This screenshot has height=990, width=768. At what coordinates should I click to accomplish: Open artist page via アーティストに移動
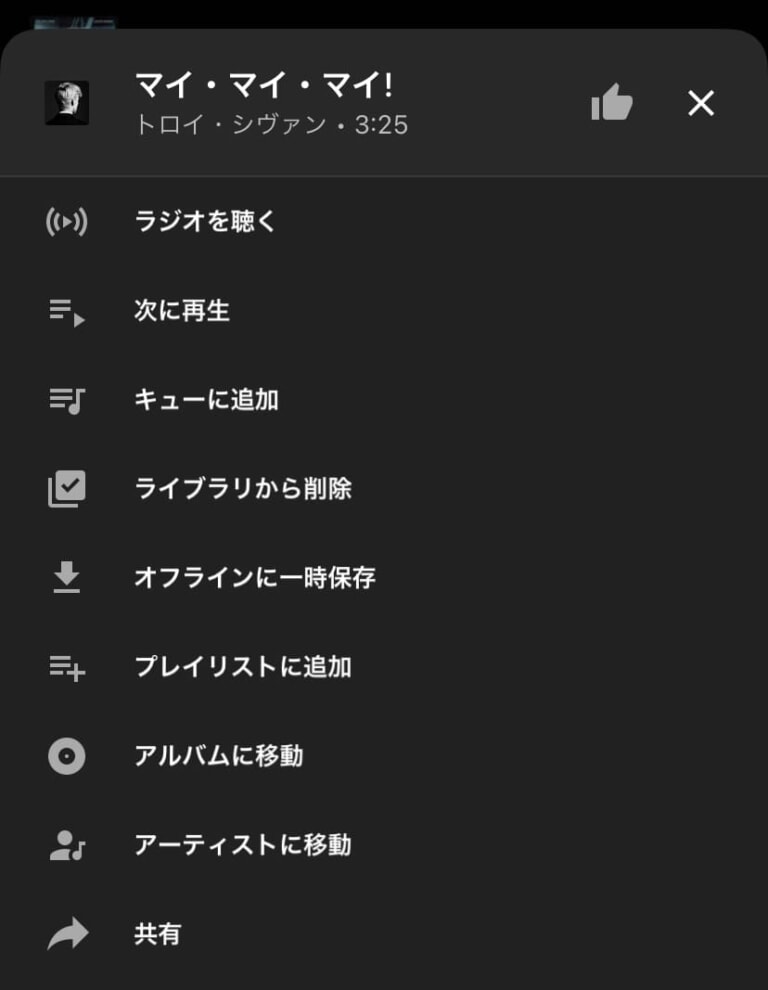[x=243, y=845]
